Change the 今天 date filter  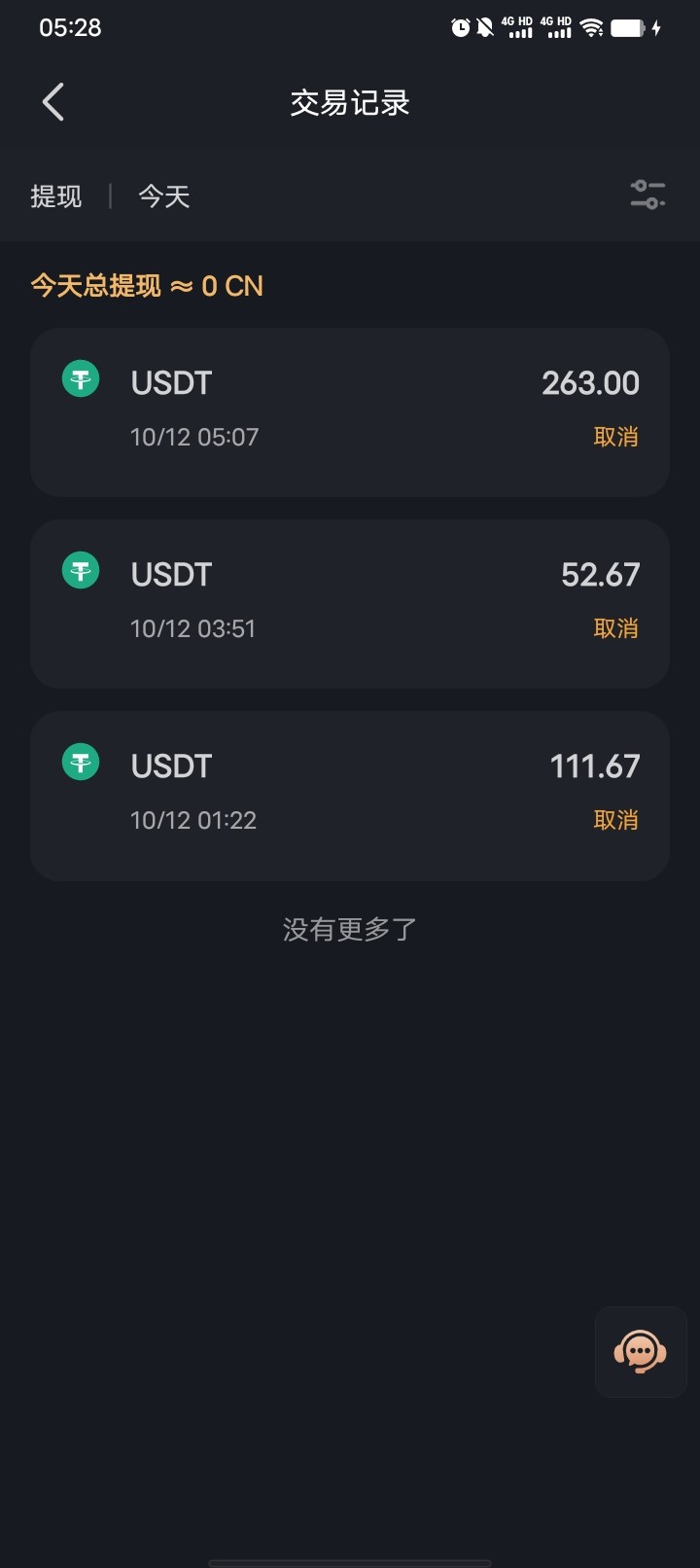pos(163,196)
